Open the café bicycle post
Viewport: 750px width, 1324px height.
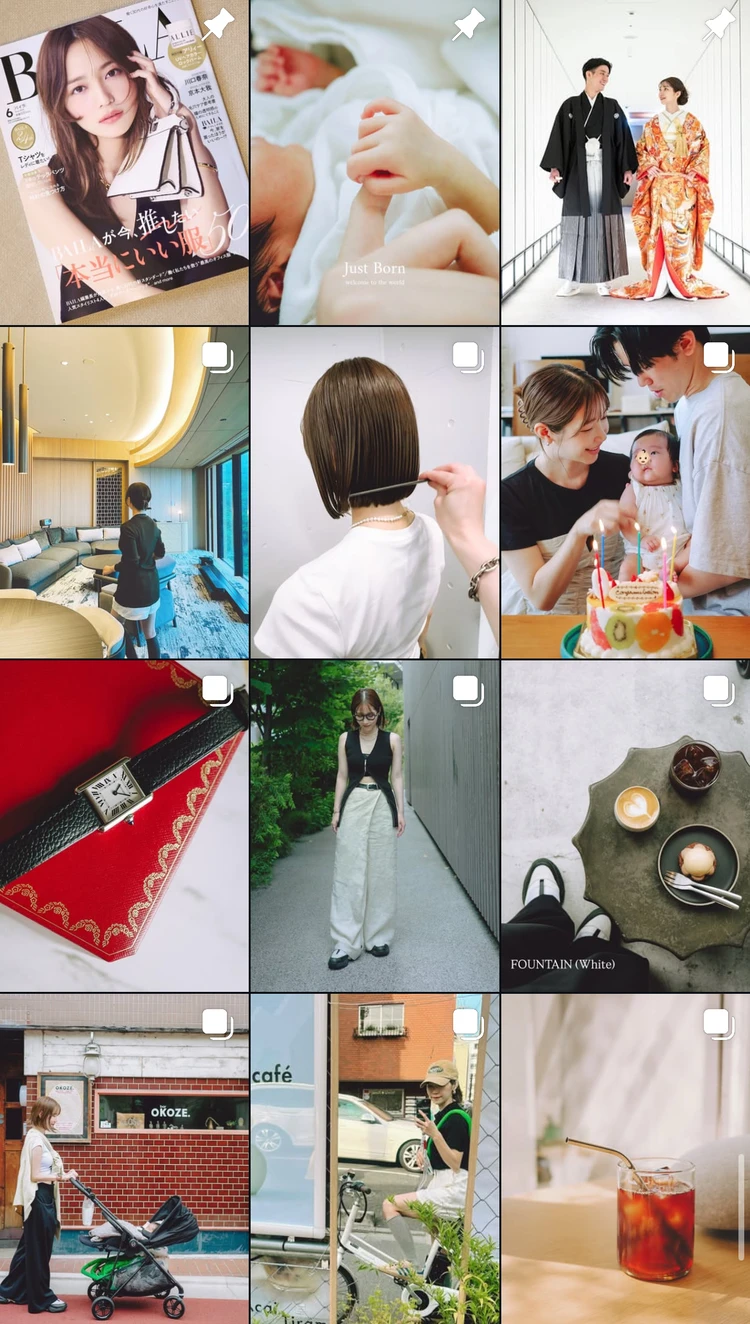(375, 1158)
